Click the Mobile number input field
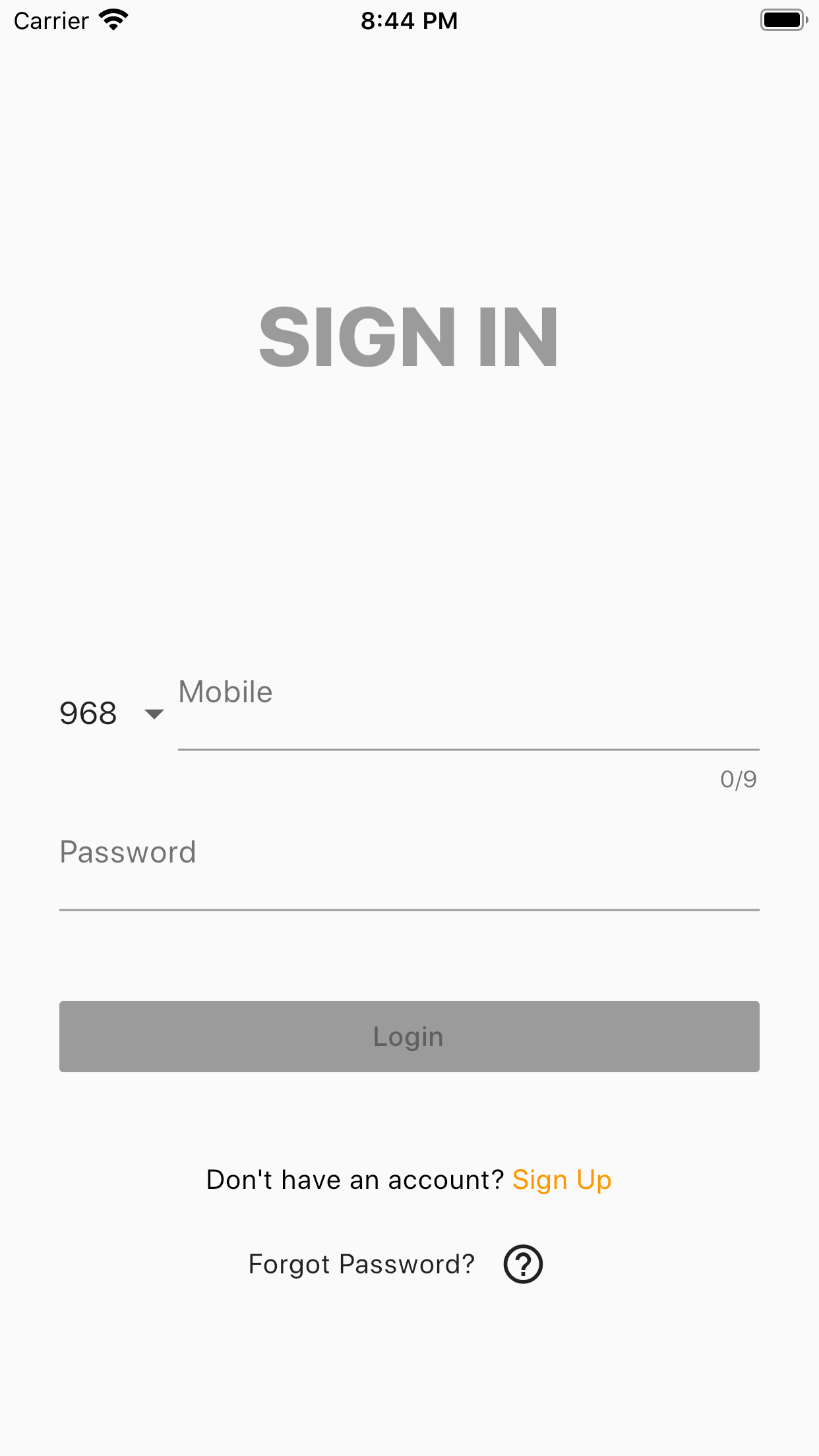Image resolution: width=819 pixels, height=1456 pixels. point(468,719)
